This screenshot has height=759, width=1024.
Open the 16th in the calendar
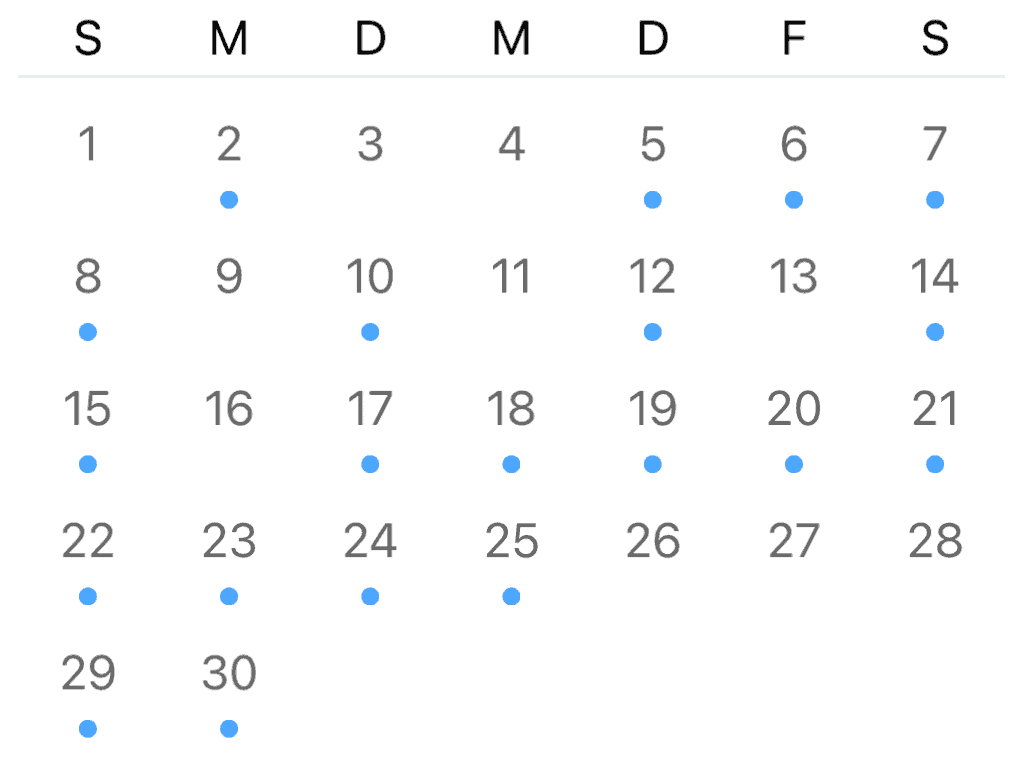[x=229, y=410]
